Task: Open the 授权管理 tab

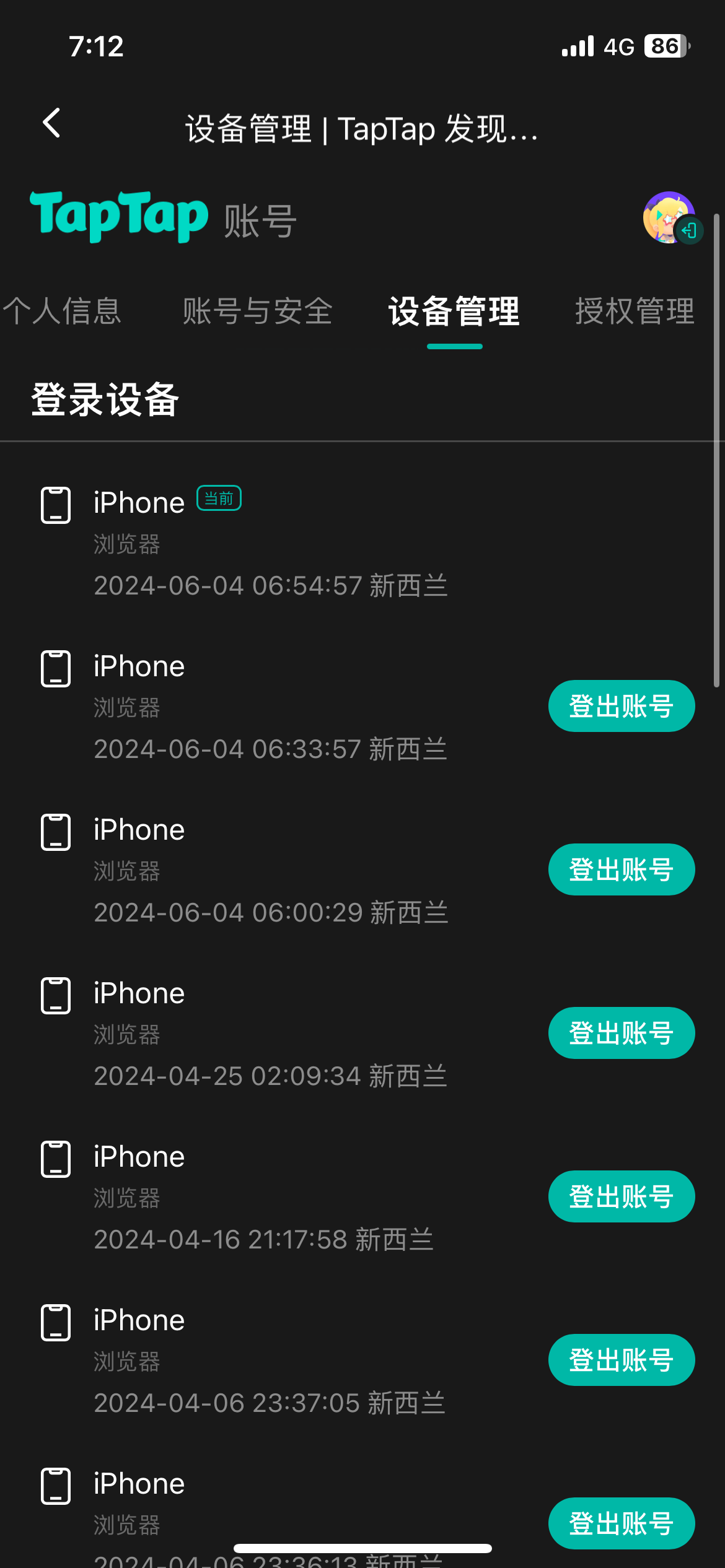Action: click(635, 311)
